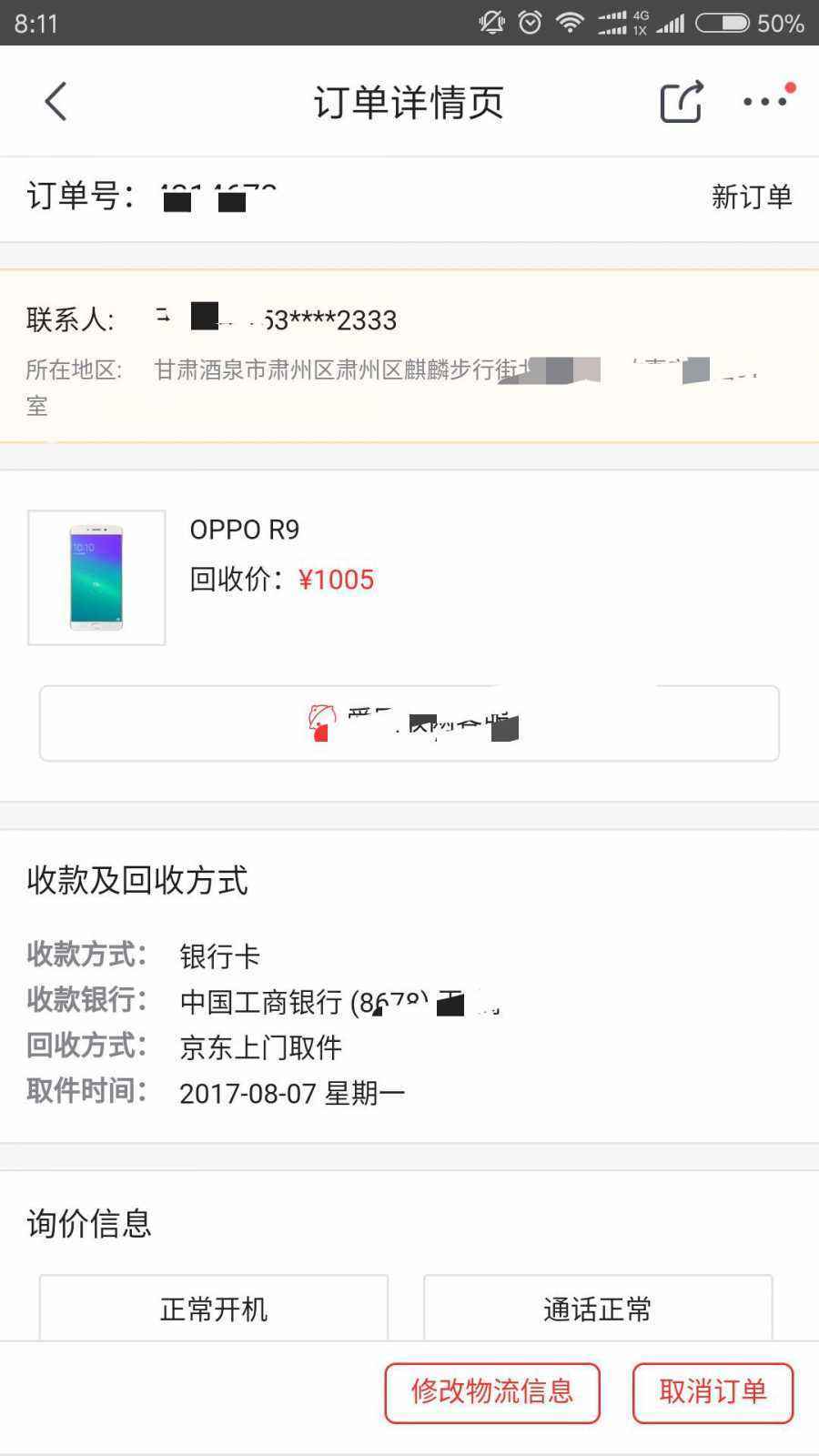Open the OPPO R9 product thumbnail
The height and width of the screenshot is (1456, 819).
(96, 578)
